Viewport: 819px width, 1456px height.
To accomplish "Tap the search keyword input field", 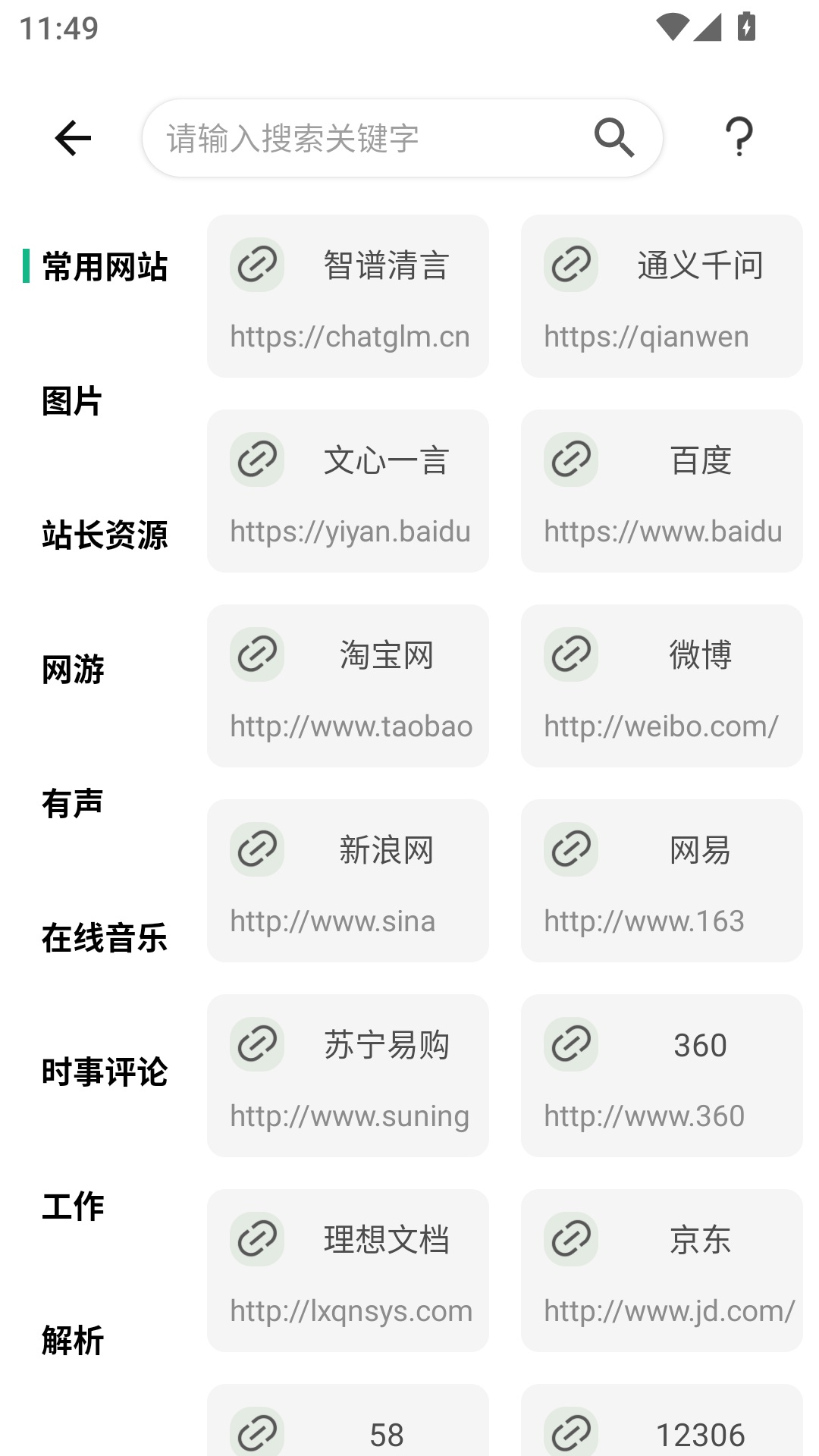I will (364, 138).
